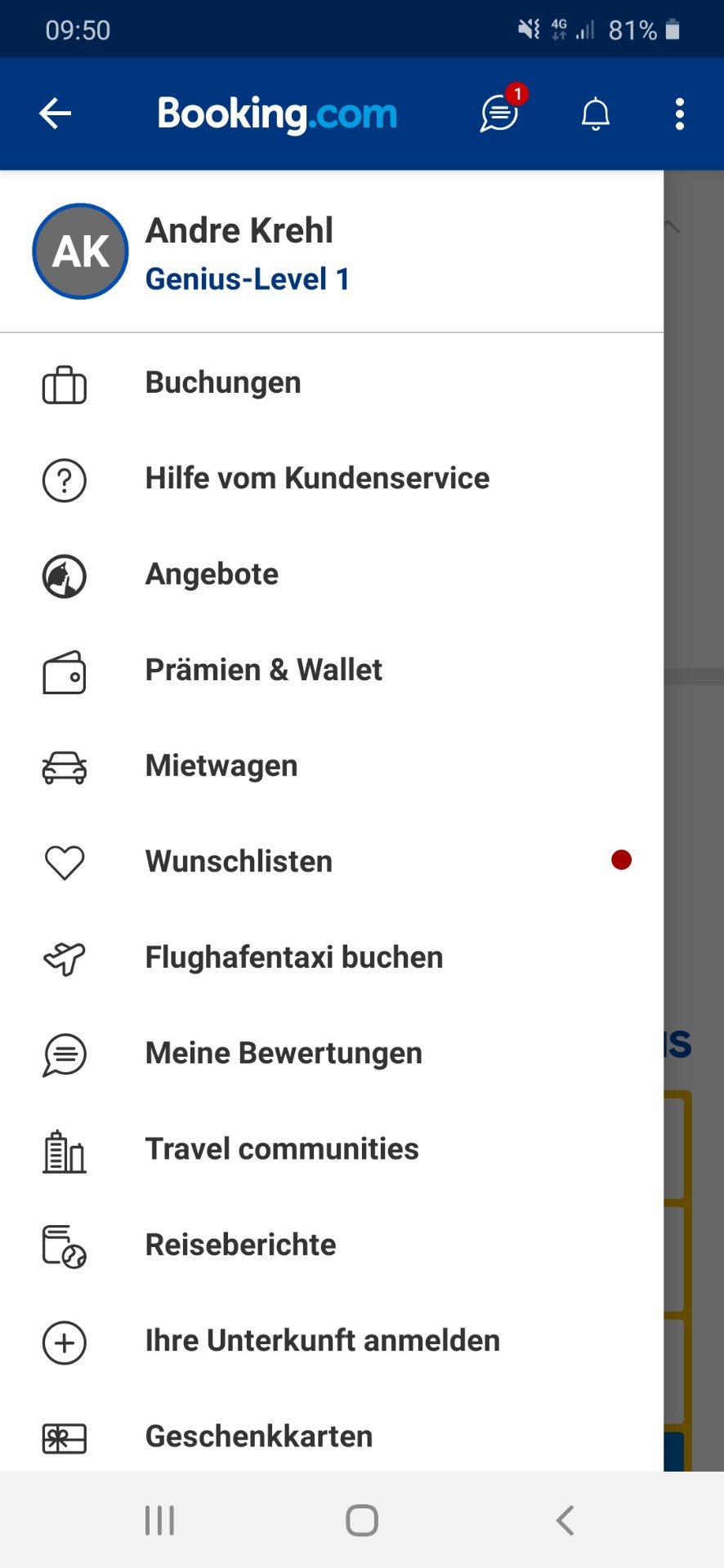Open the system recent apps button
Image resolution: width=724 pixels, height=1568 pixels.
(159, 1521)
